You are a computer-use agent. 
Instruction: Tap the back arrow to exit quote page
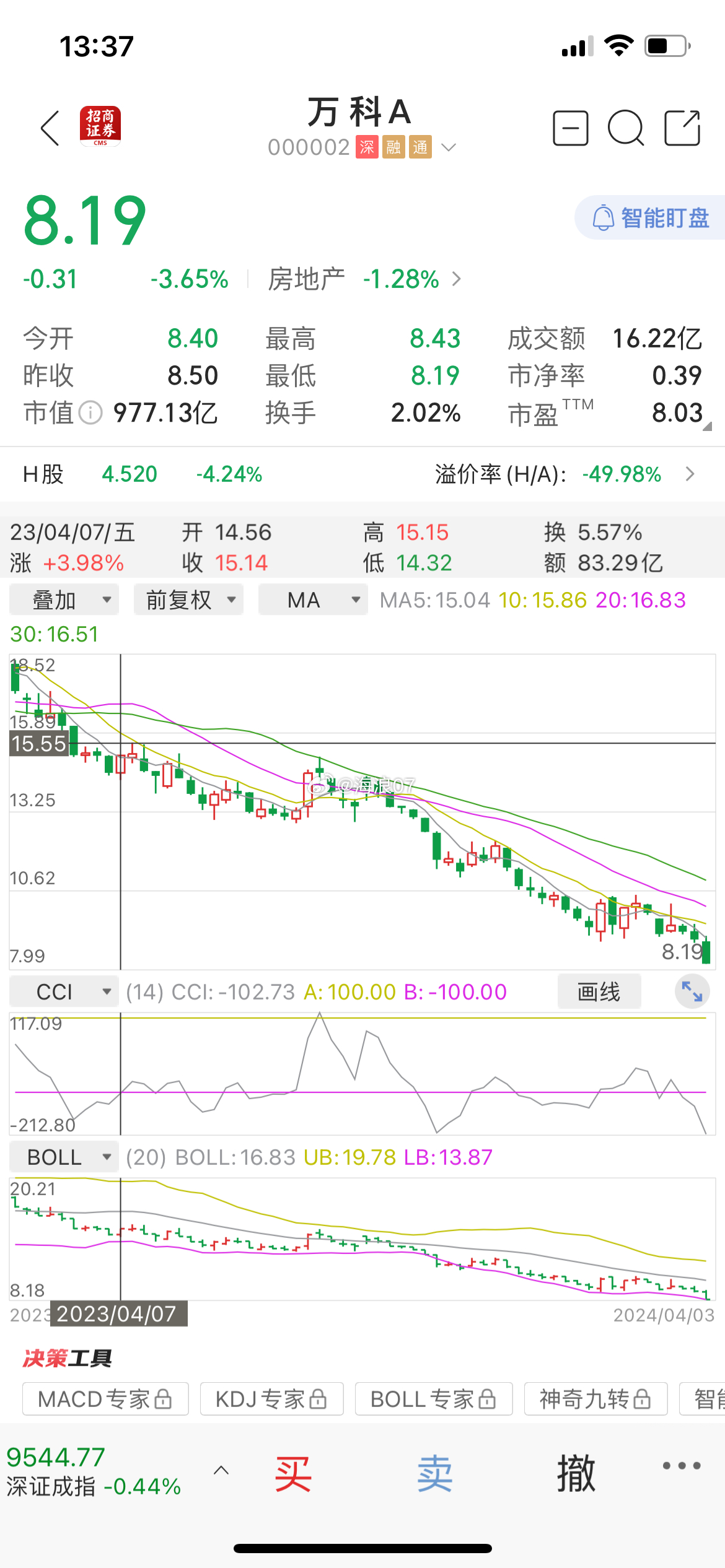tap(50, 127)
